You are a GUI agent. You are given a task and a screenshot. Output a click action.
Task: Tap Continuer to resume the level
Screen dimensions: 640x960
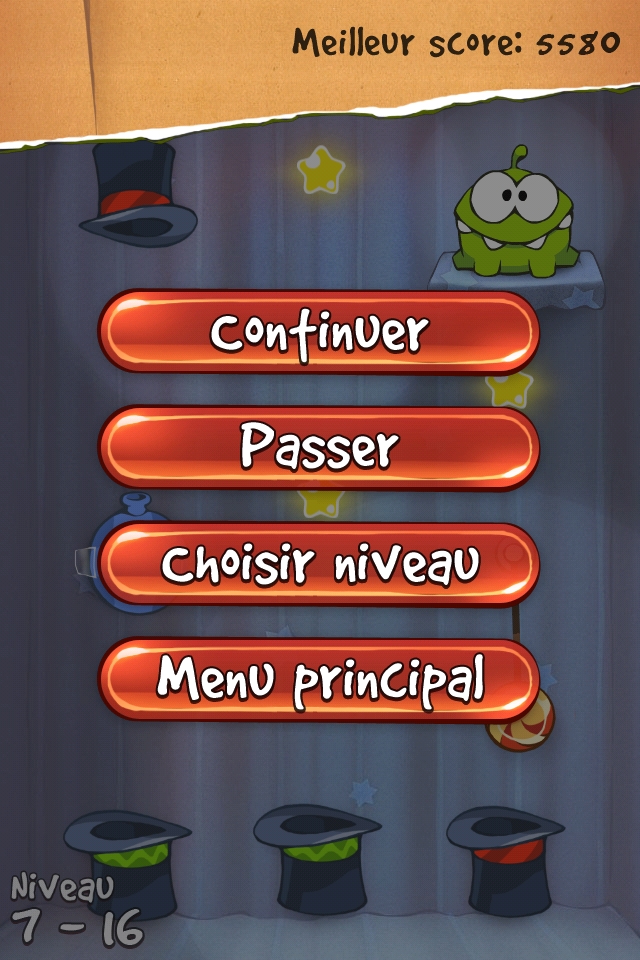click(319, 332)
